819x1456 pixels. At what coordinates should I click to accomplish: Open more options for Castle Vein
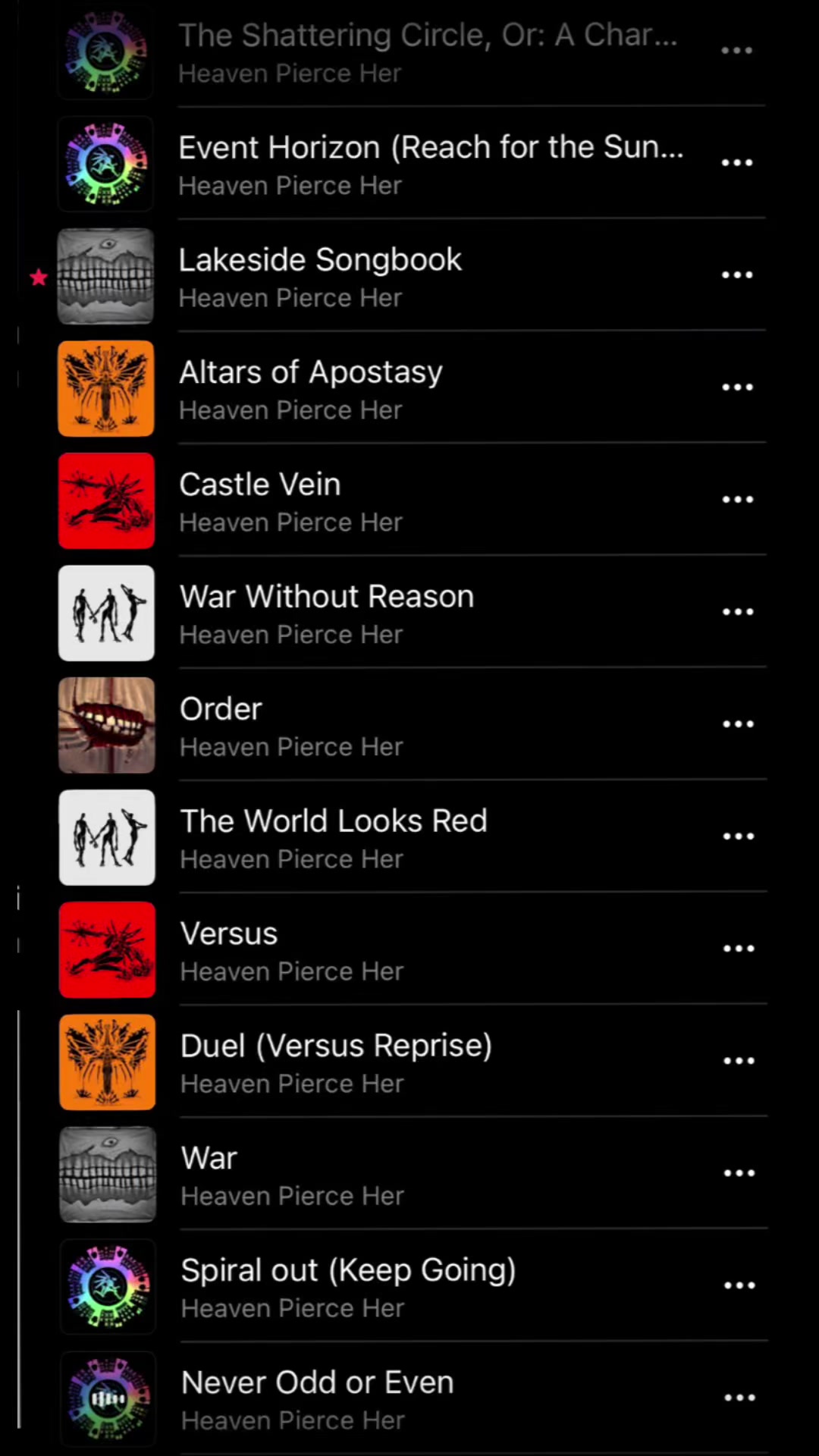(737, 500)
